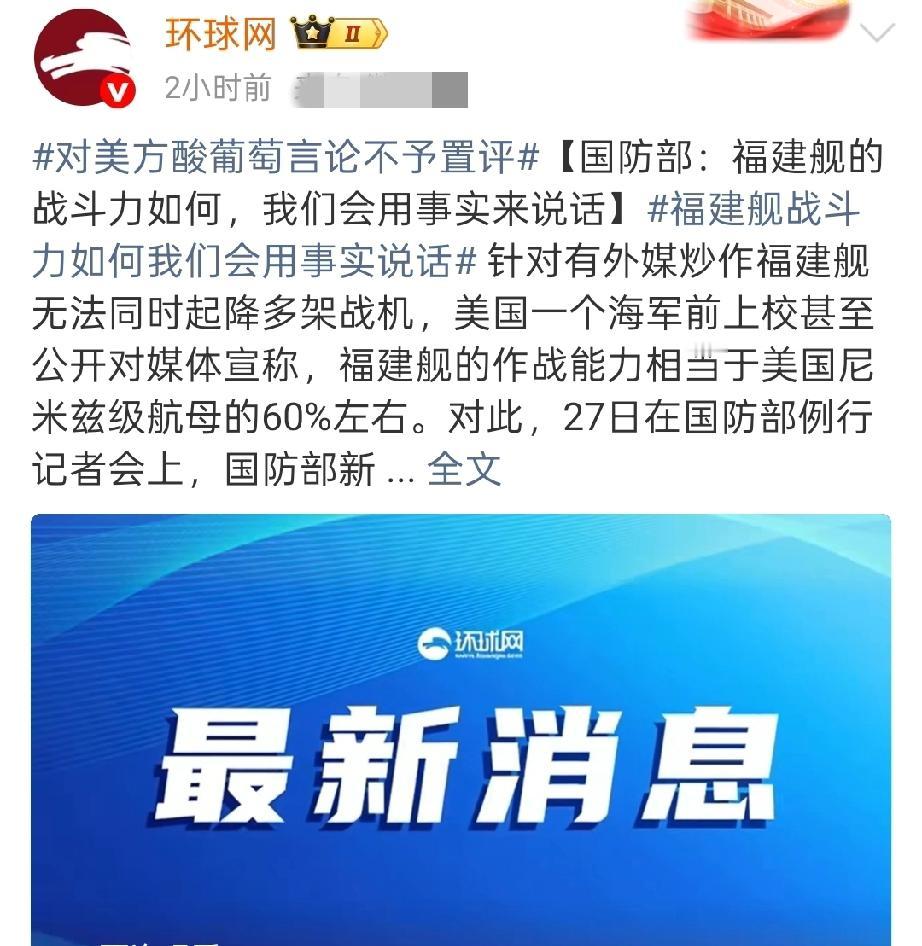The width and height of the screenshot is (922, 946).
Task: Open the 最新消息 news image
Action: [x=461, y=720]
